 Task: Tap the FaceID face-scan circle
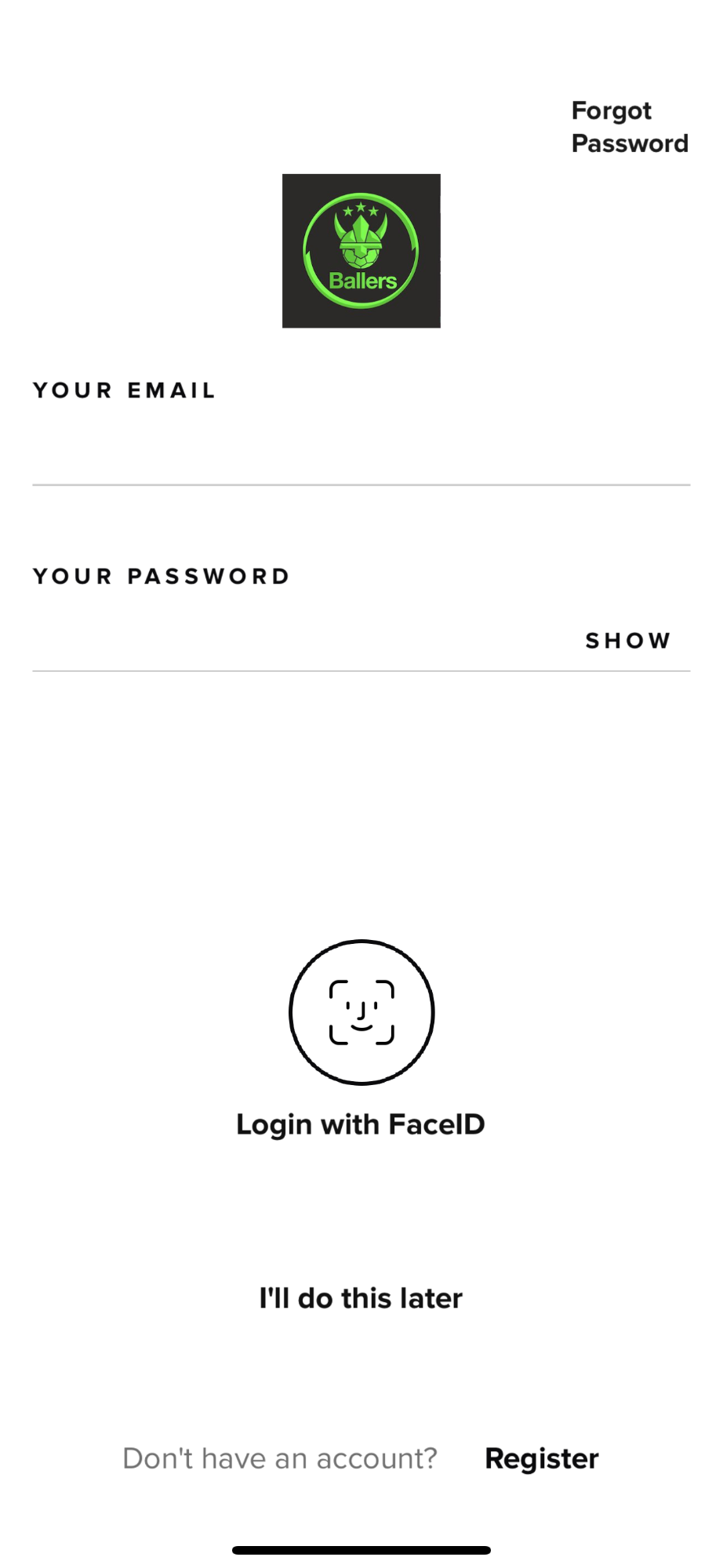(361, 1012)
